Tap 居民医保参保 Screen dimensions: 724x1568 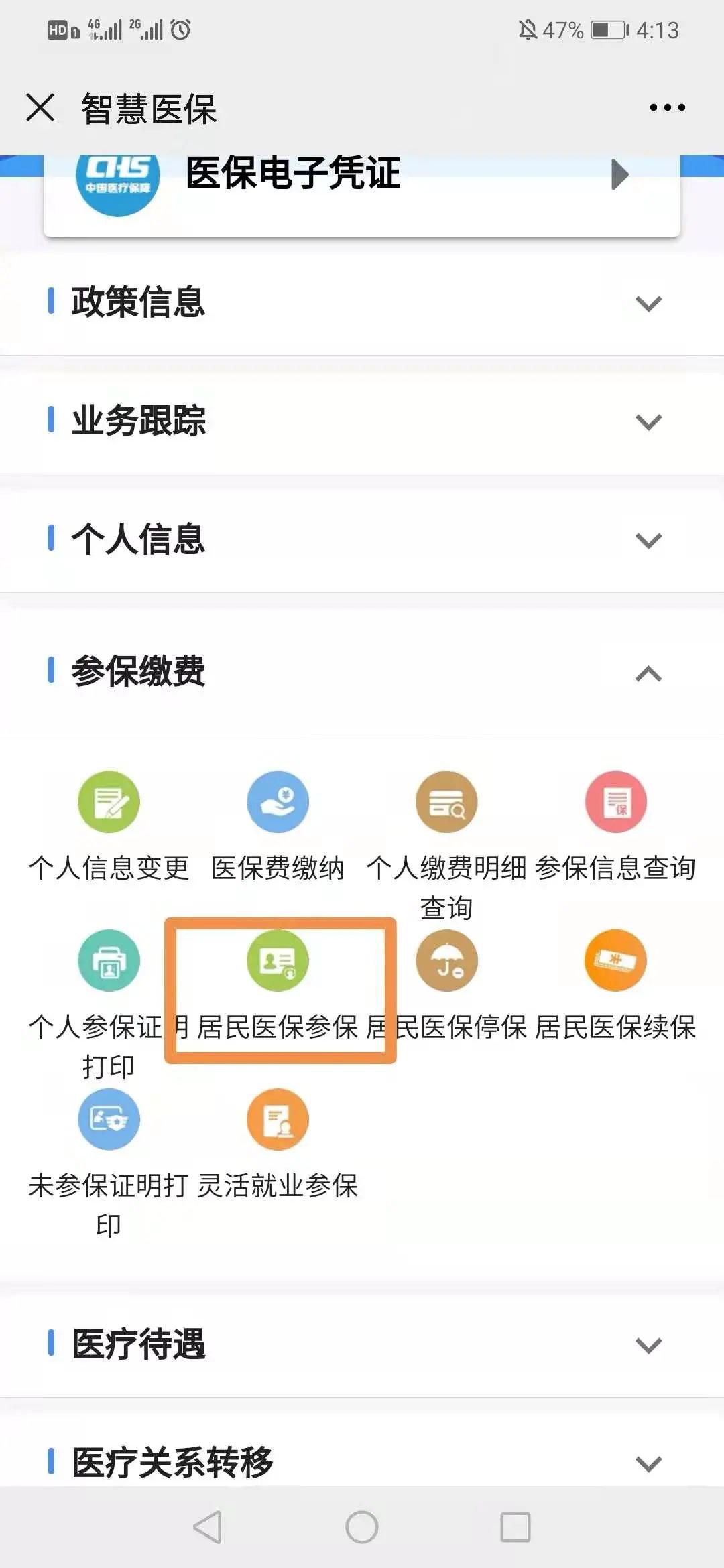click(278, 960)
